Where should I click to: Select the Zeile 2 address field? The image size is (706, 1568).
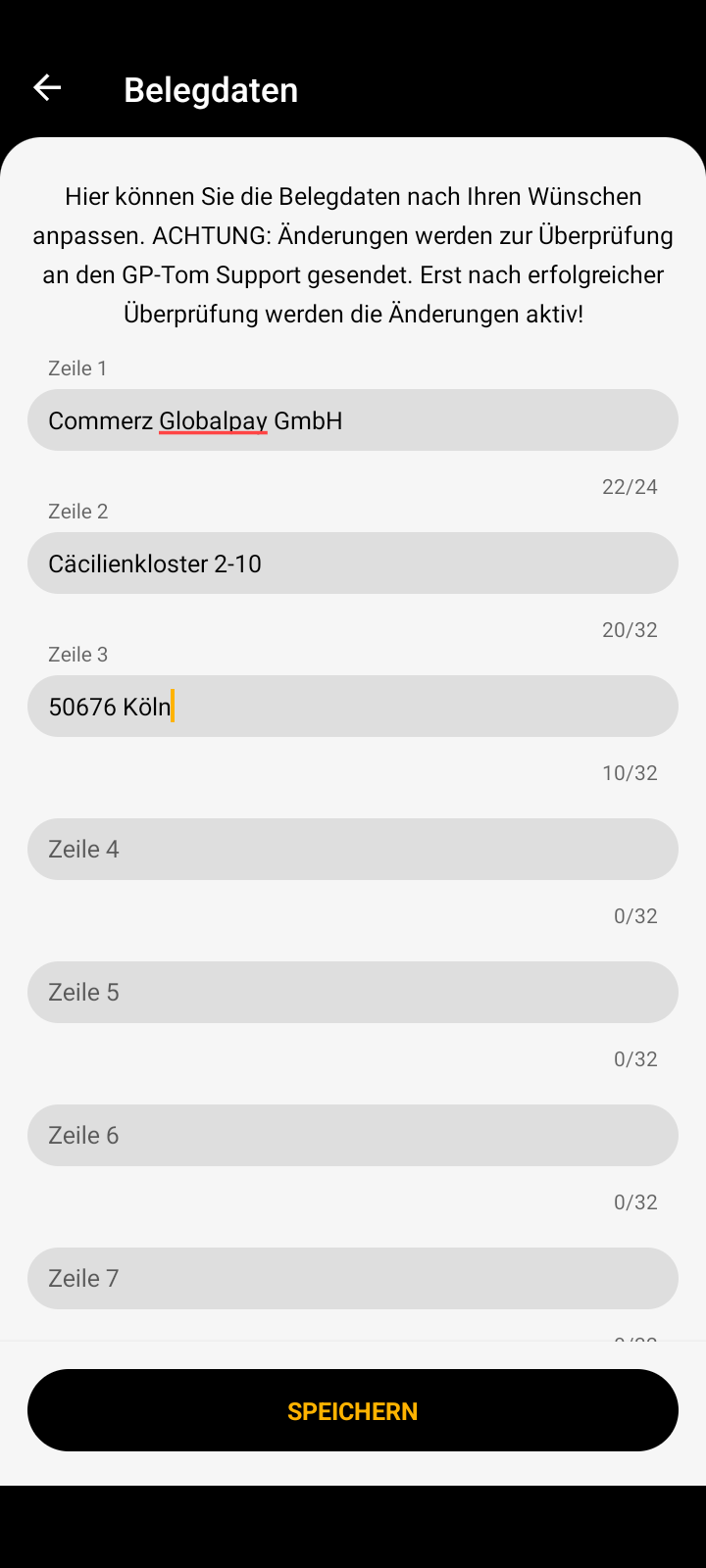[x=353, y=563]
